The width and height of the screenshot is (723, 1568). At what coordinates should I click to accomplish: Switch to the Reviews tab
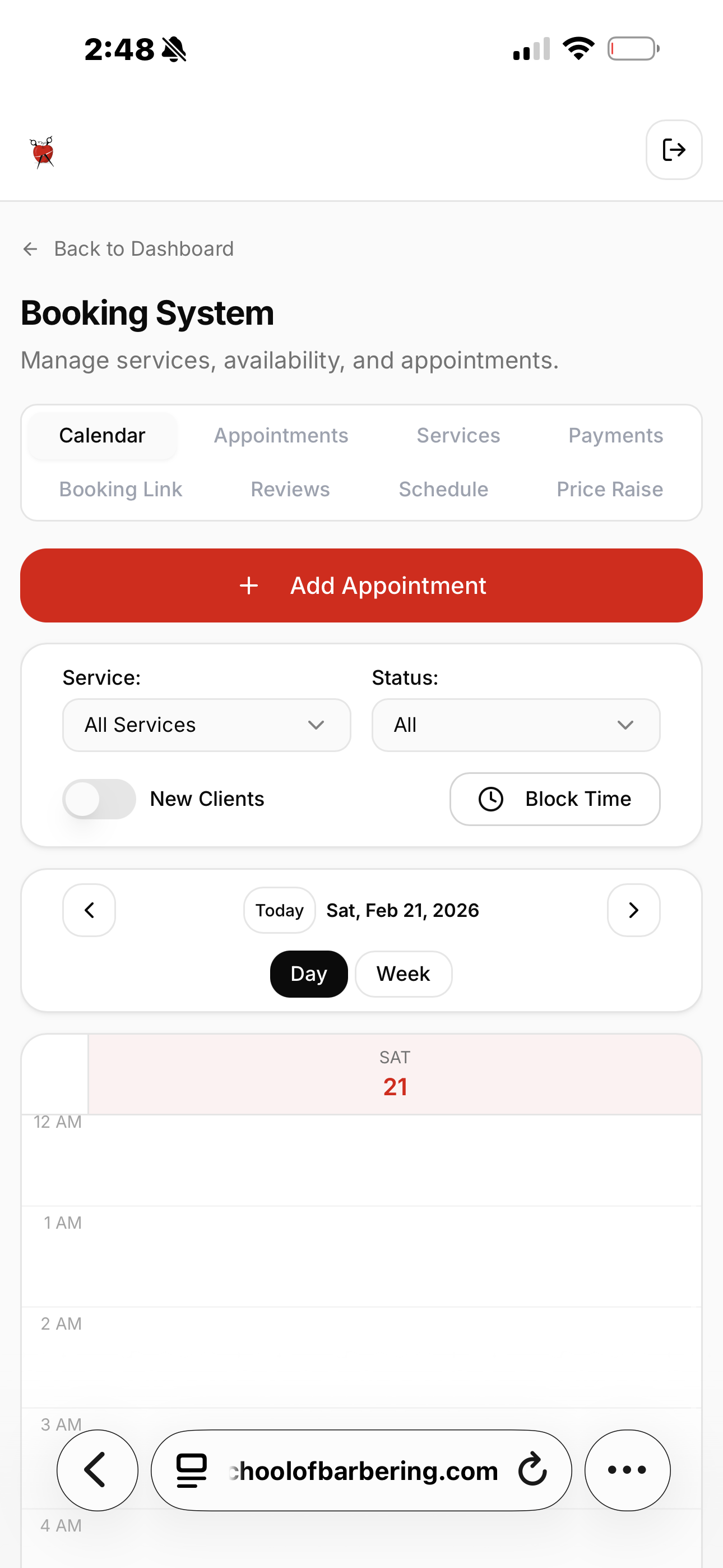point(290,490)
